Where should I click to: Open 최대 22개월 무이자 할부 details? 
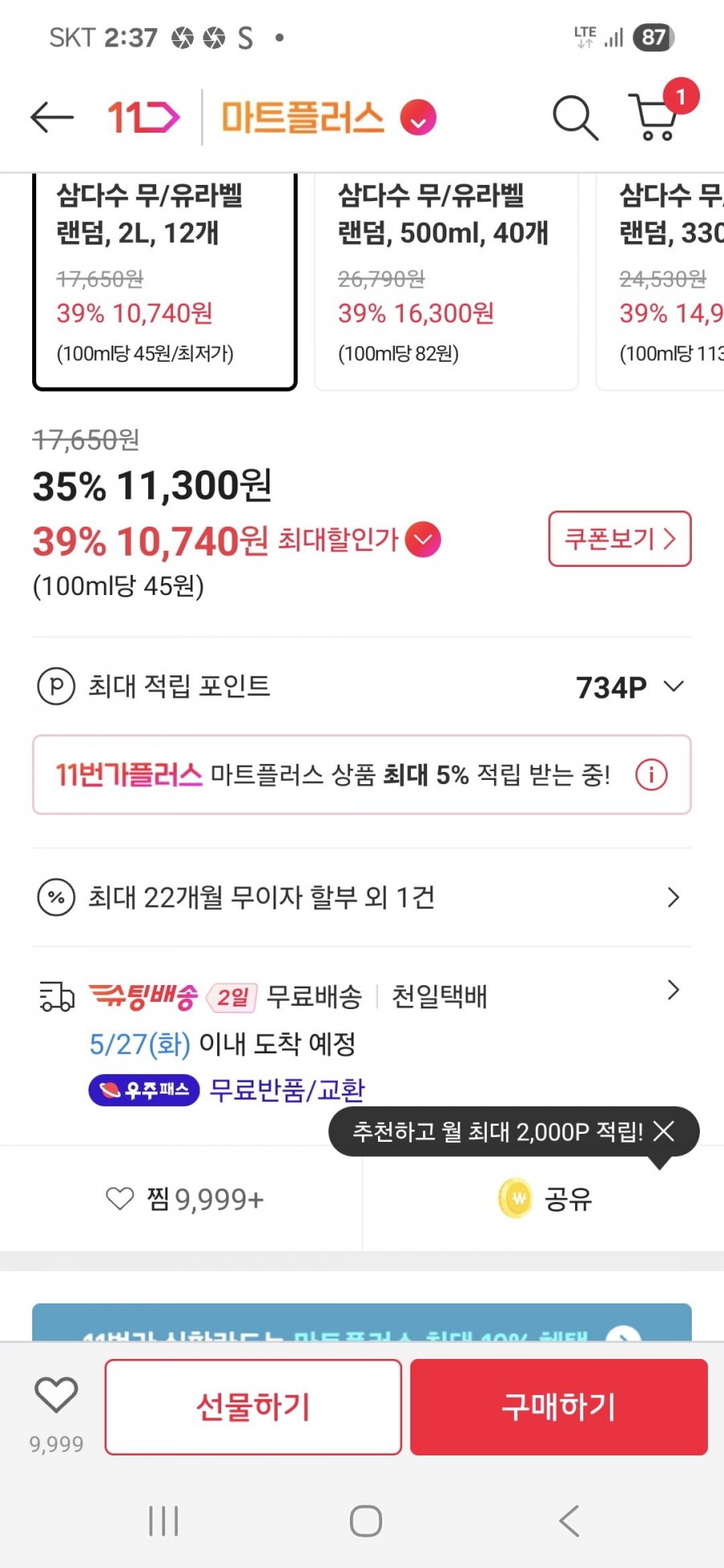click(362, 897)
